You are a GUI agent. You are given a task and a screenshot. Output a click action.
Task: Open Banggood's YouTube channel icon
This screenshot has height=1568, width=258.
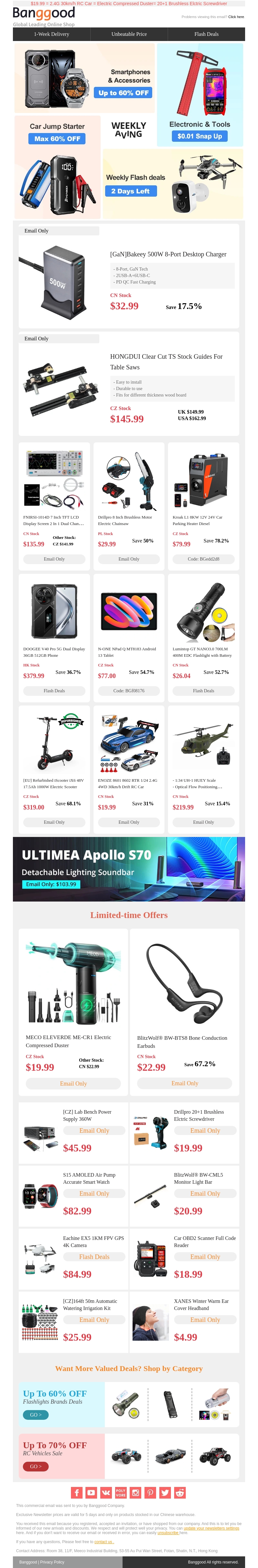91,1492
